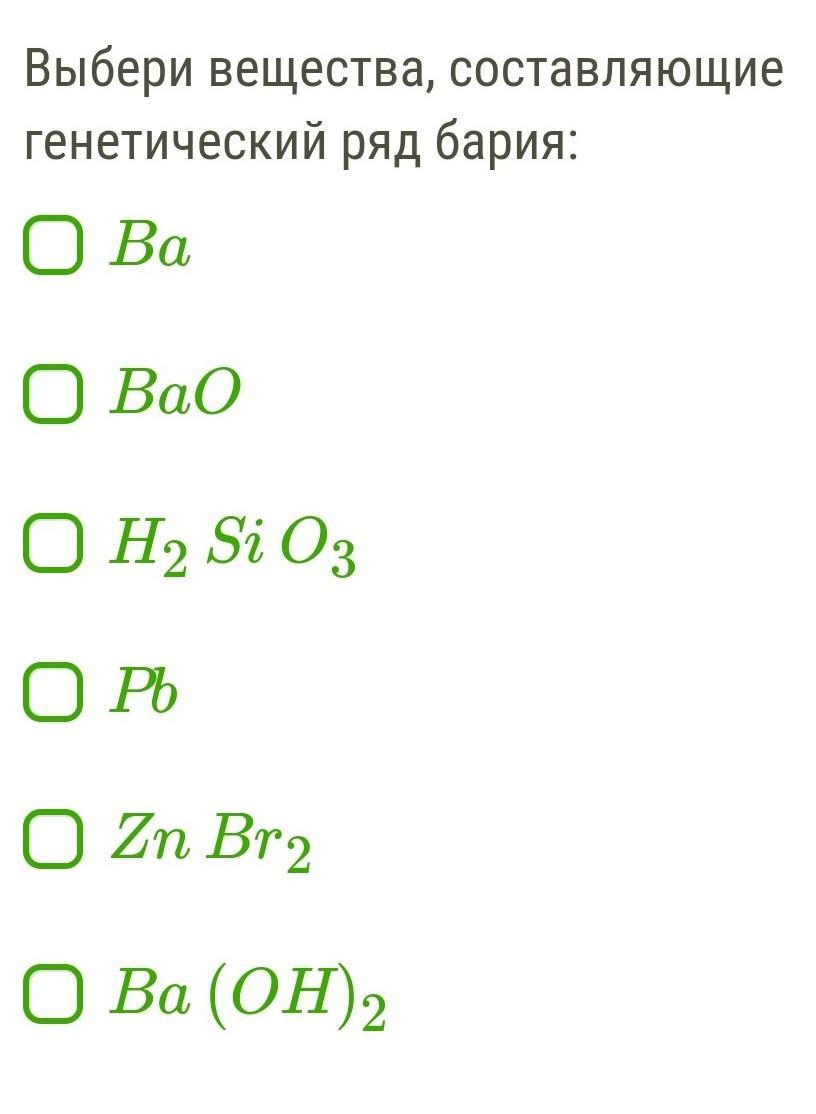Select the BaO answer option
The image size is (816, 1114).
click(52, 394)
